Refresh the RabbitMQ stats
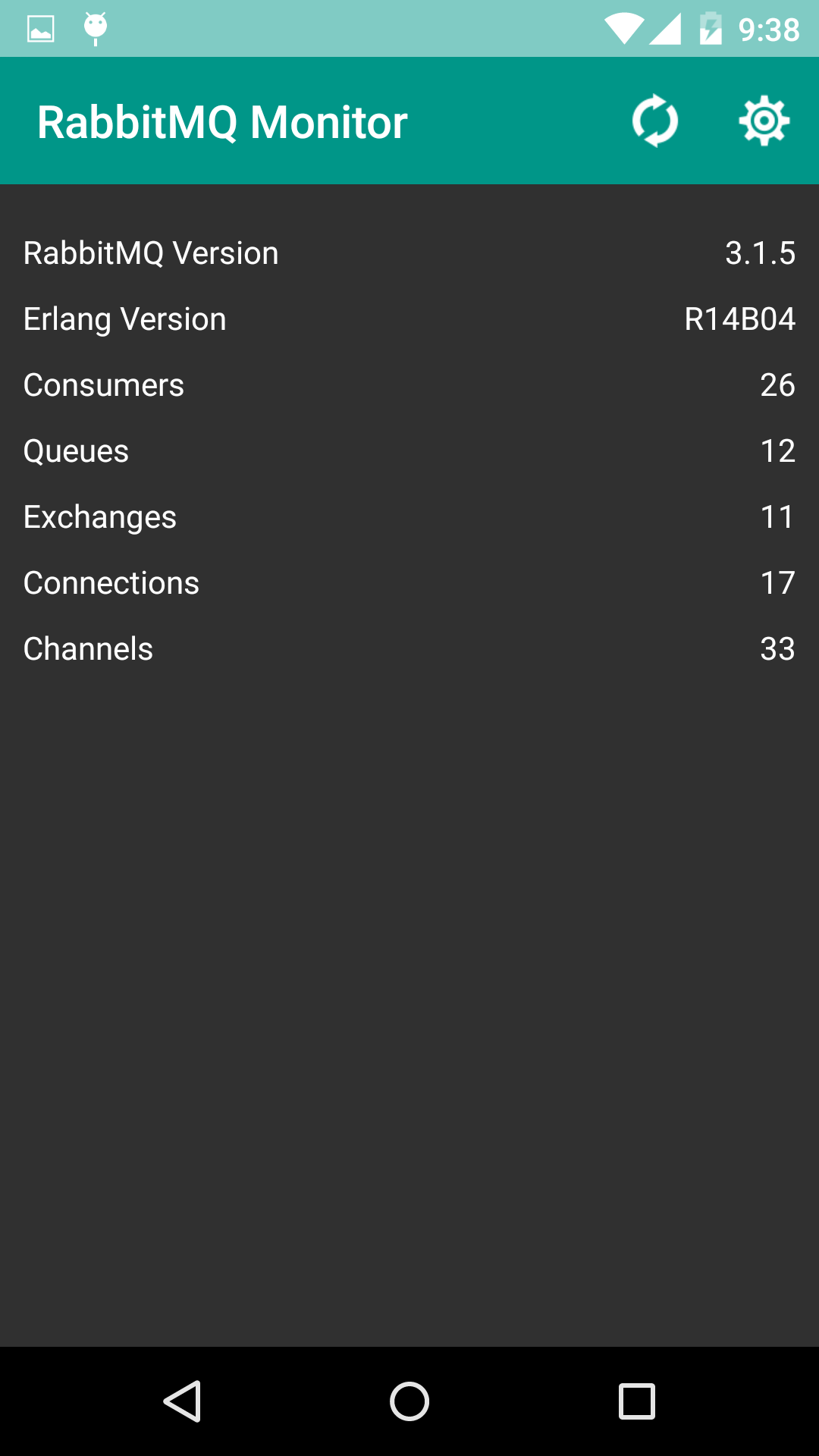Viewport: 819px width, 1456px height. click(655, 121)
